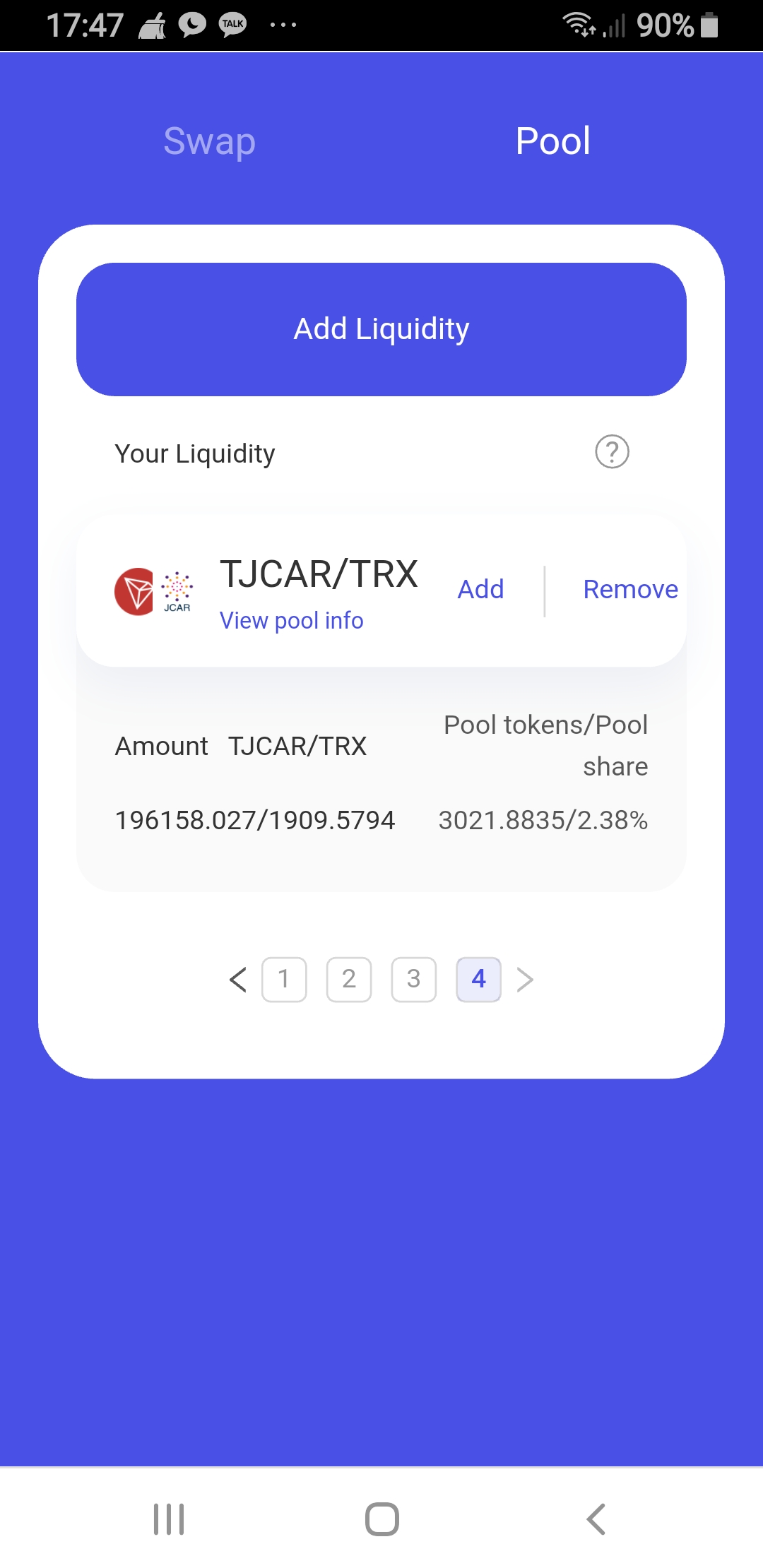
Task: View pool info for TJCAR/TRX
Action: (x=291, y=621)
